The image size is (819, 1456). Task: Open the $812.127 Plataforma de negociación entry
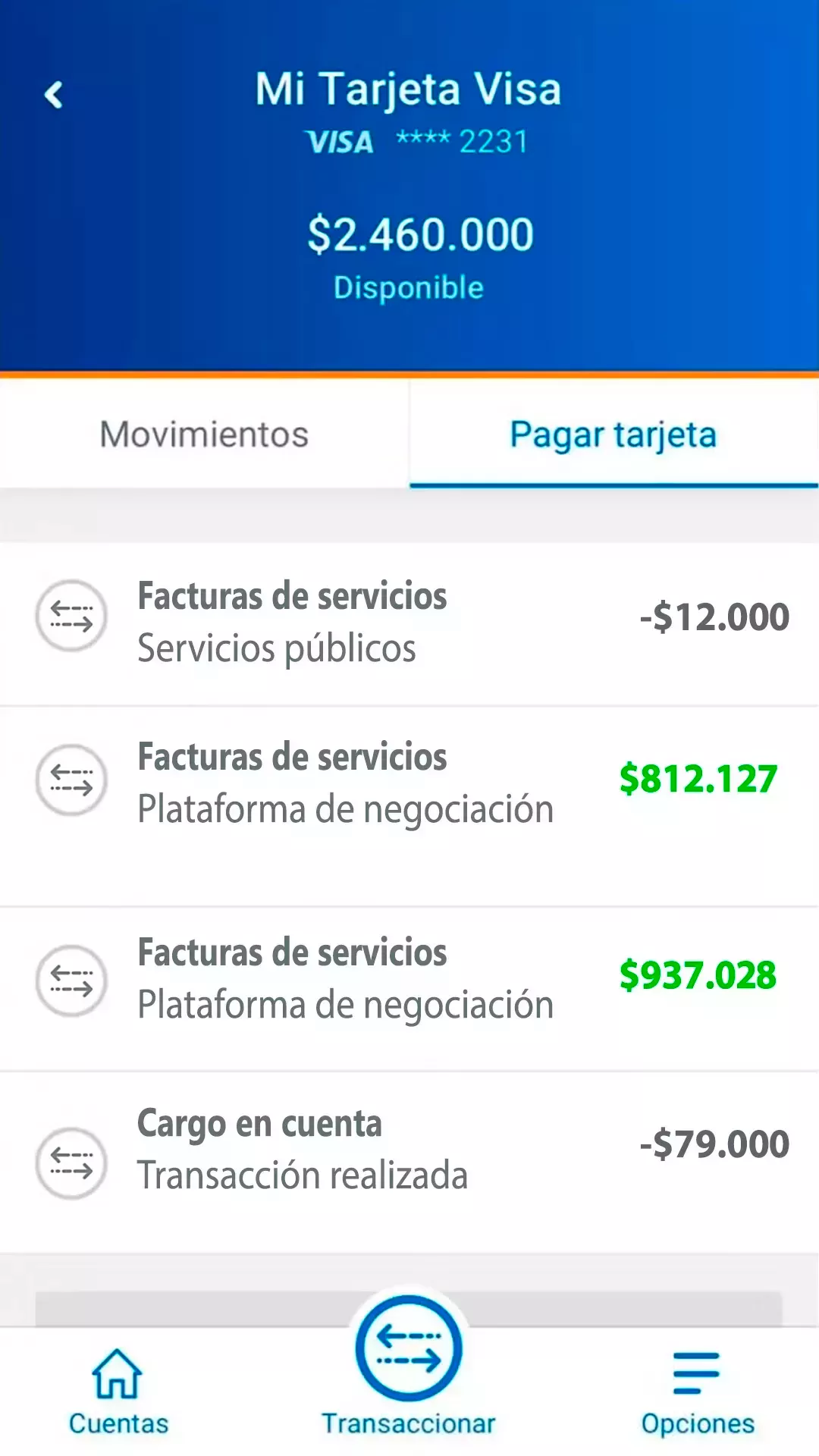pos(409,805)
